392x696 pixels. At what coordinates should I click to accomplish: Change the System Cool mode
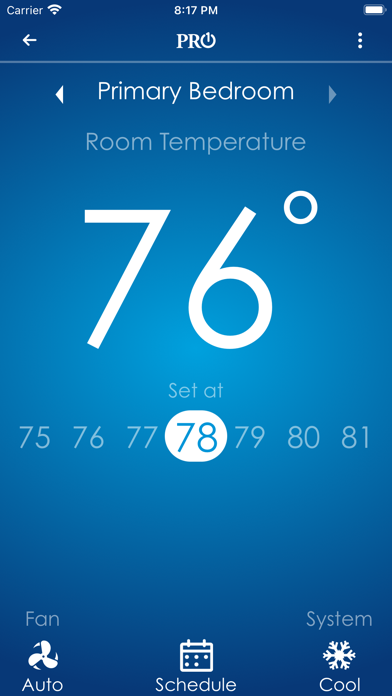340,666
